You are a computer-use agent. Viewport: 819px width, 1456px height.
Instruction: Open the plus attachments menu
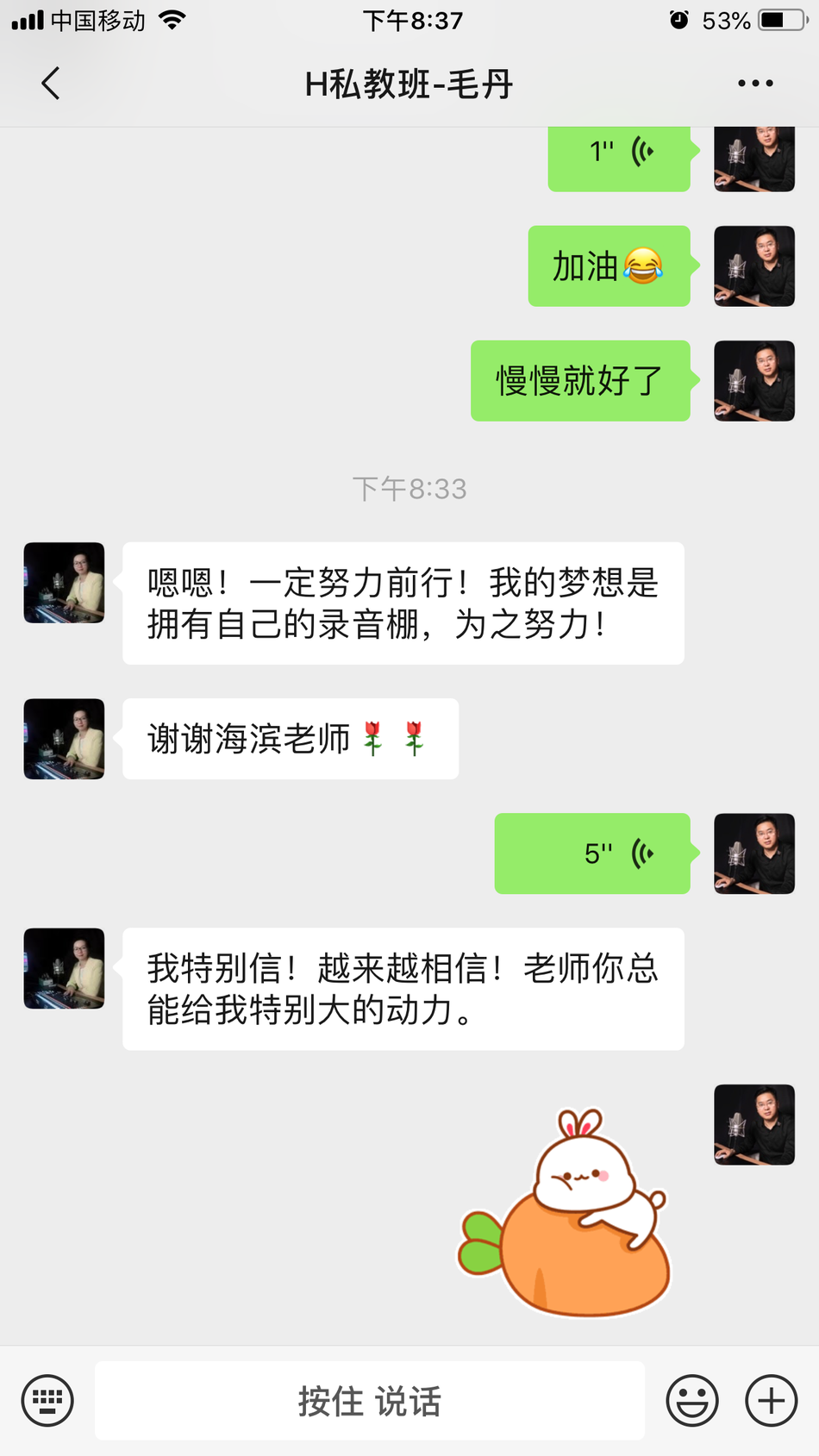coord(771,1400)
